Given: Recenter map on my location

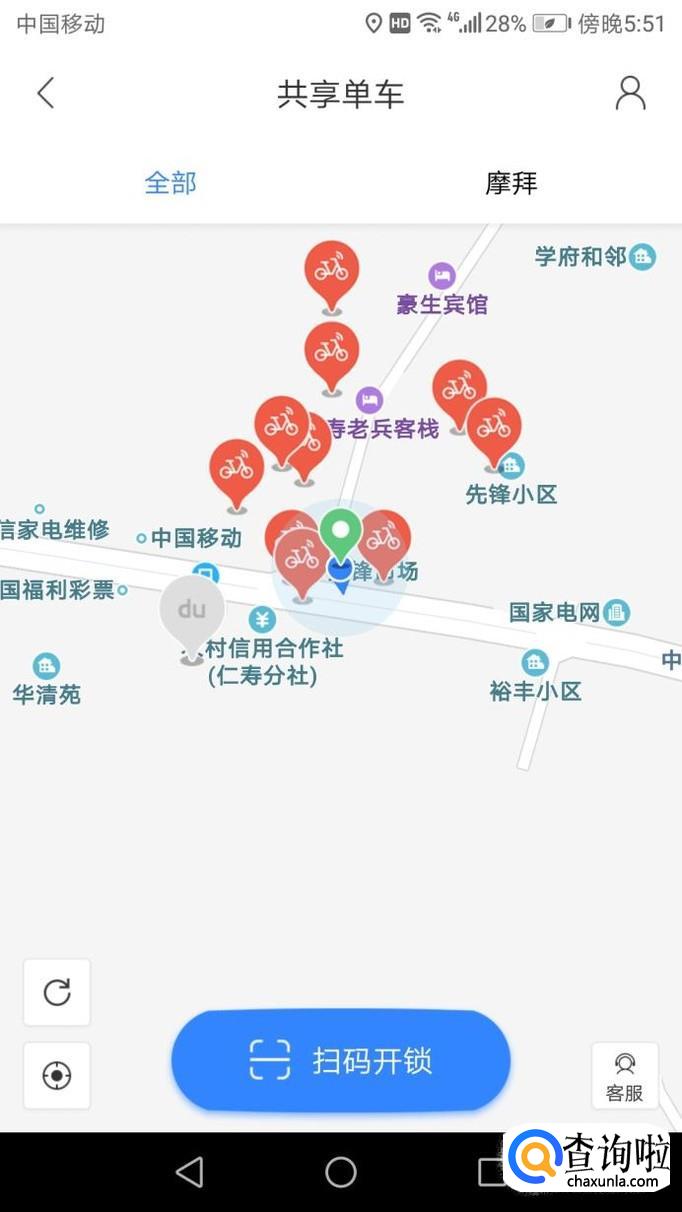Looking at the screenshot, I should pos(57,1076).
